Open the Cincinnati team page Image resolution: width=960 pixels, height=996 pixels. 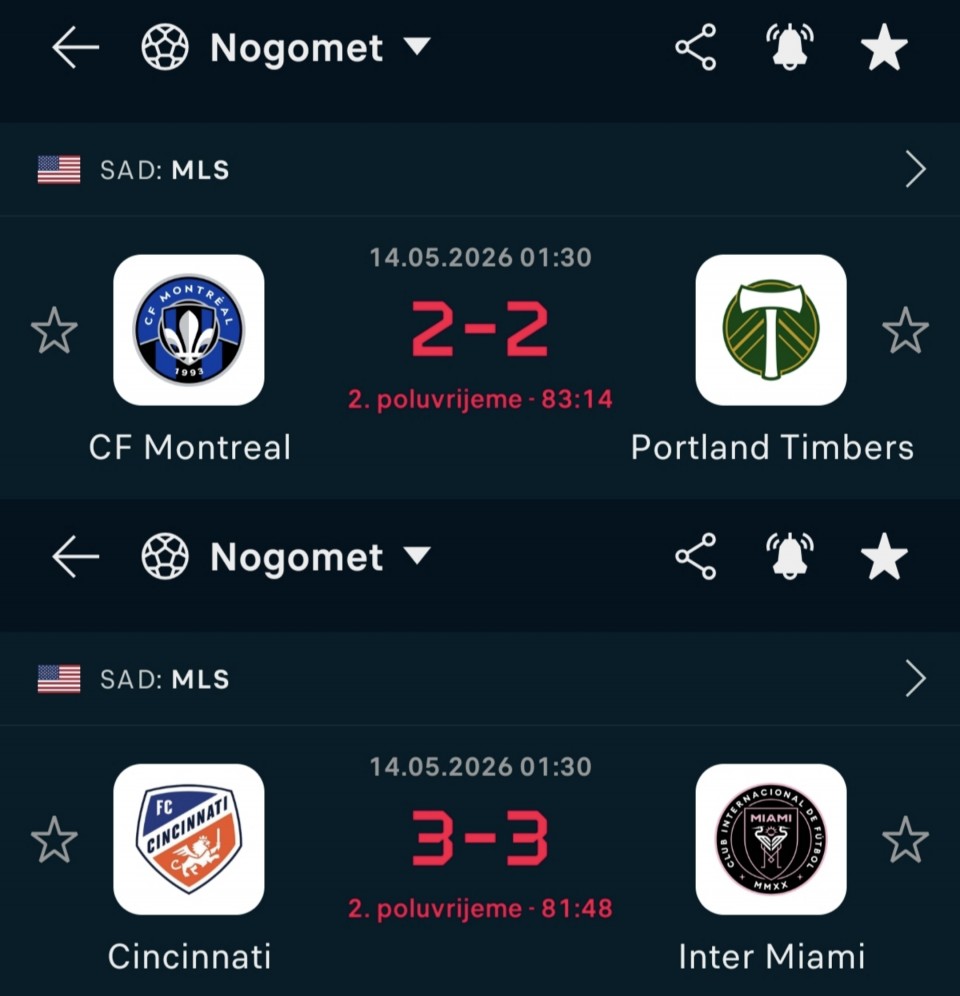click(189, 840)
